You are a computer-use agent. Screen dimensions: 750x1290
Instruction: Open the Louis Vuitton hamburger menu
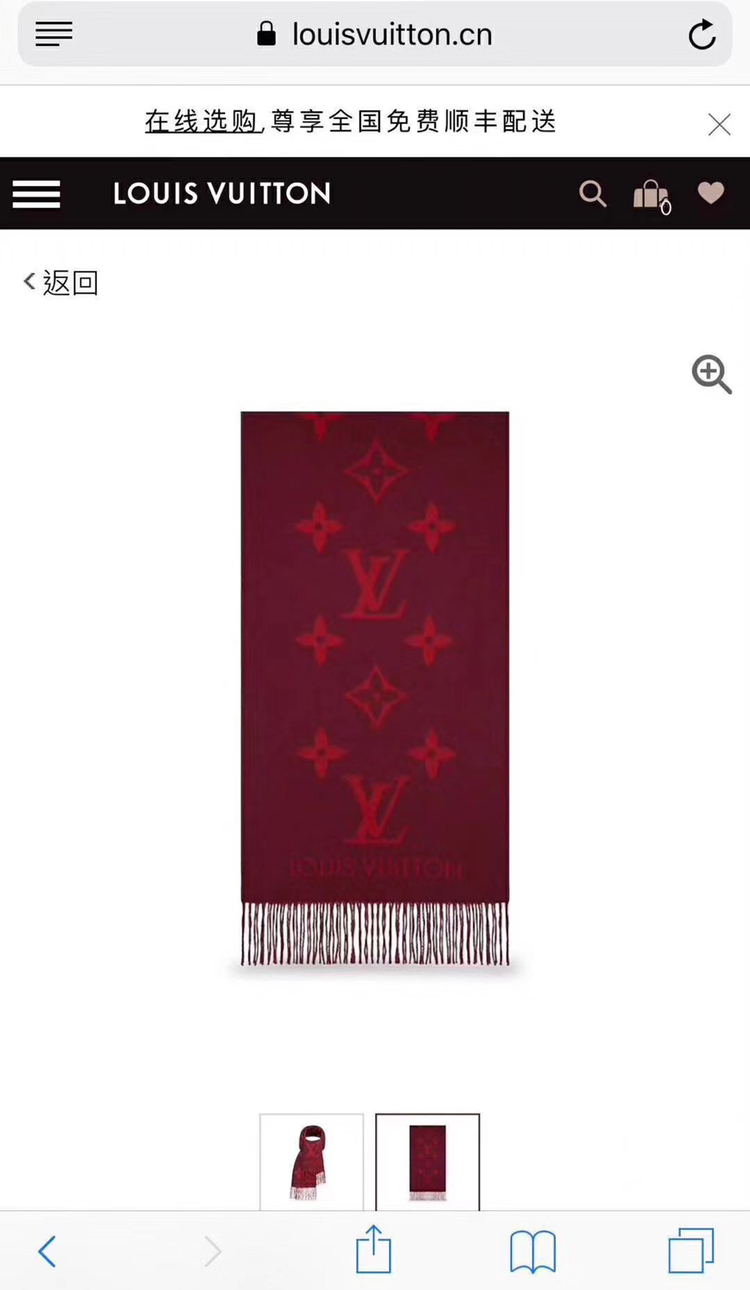(37, 193)
